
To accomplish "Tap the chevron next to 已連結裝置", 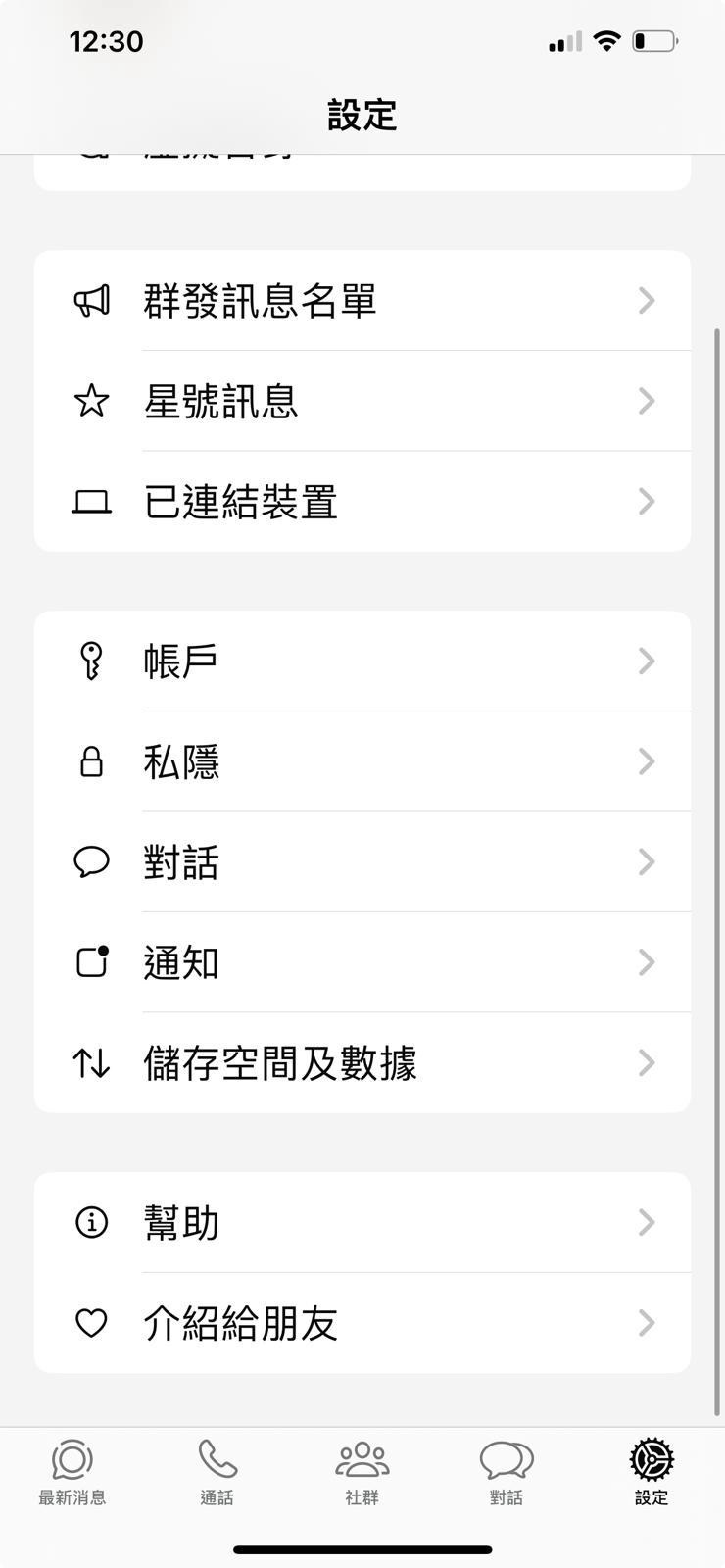I will (x=646, y=501).
